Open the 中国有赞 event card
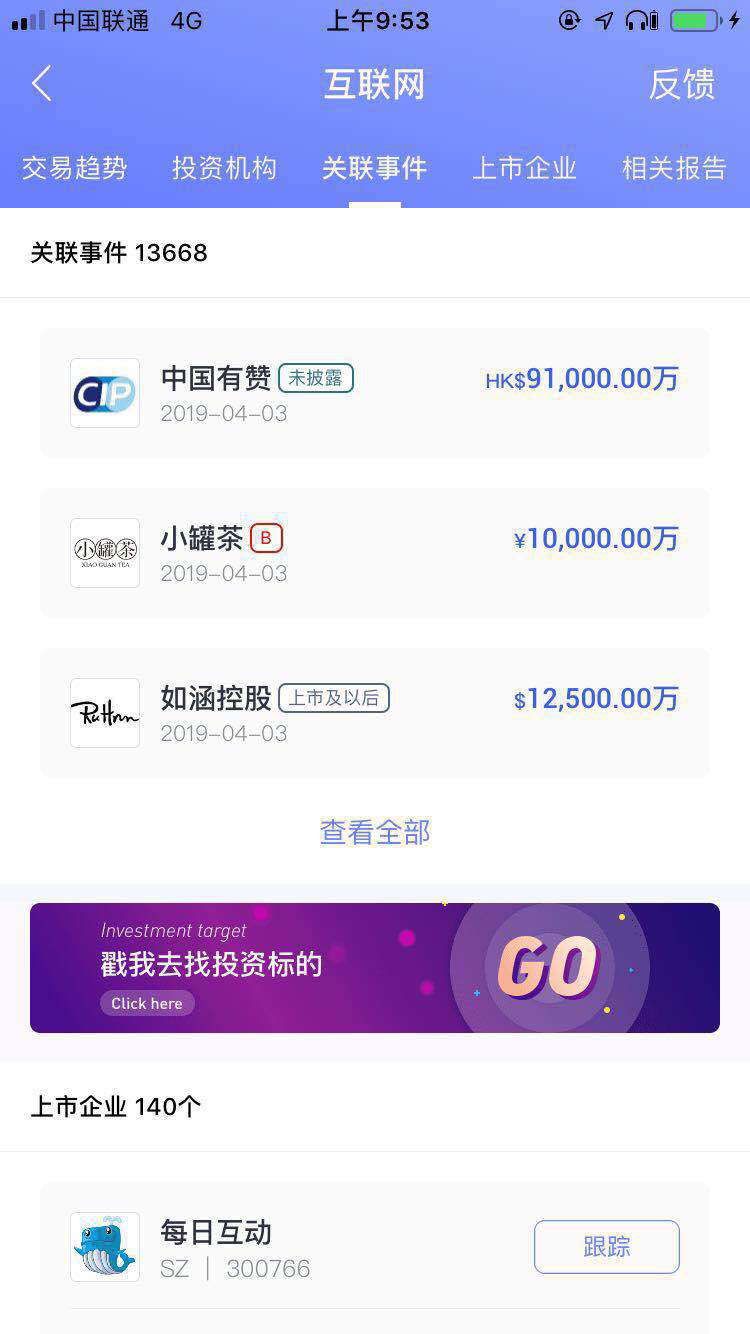The image size is (750, 1334). point(375,392)
